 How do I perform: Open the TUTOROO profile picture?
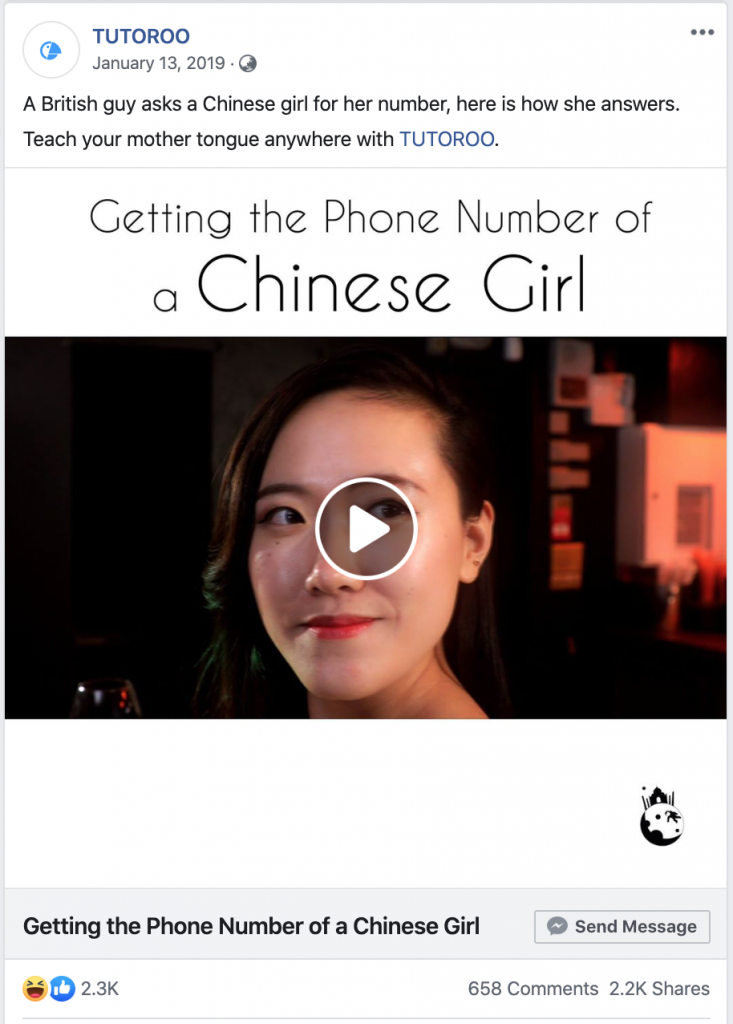pyautogui.click(x=50, y=50)
